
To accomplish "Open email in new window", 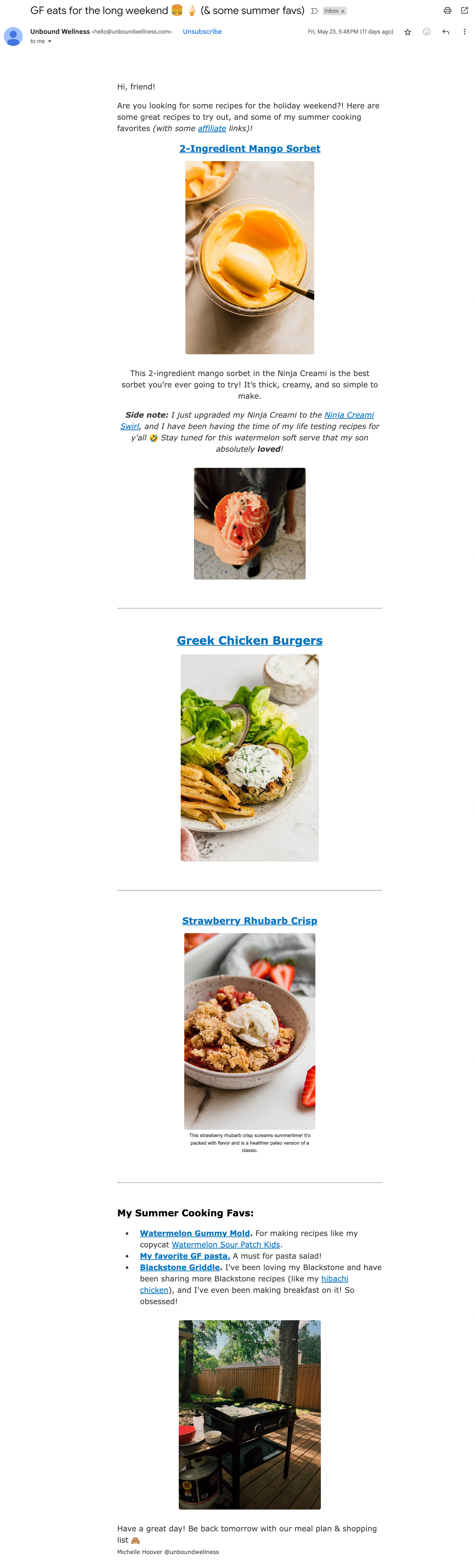I will [x=464, y=10].
